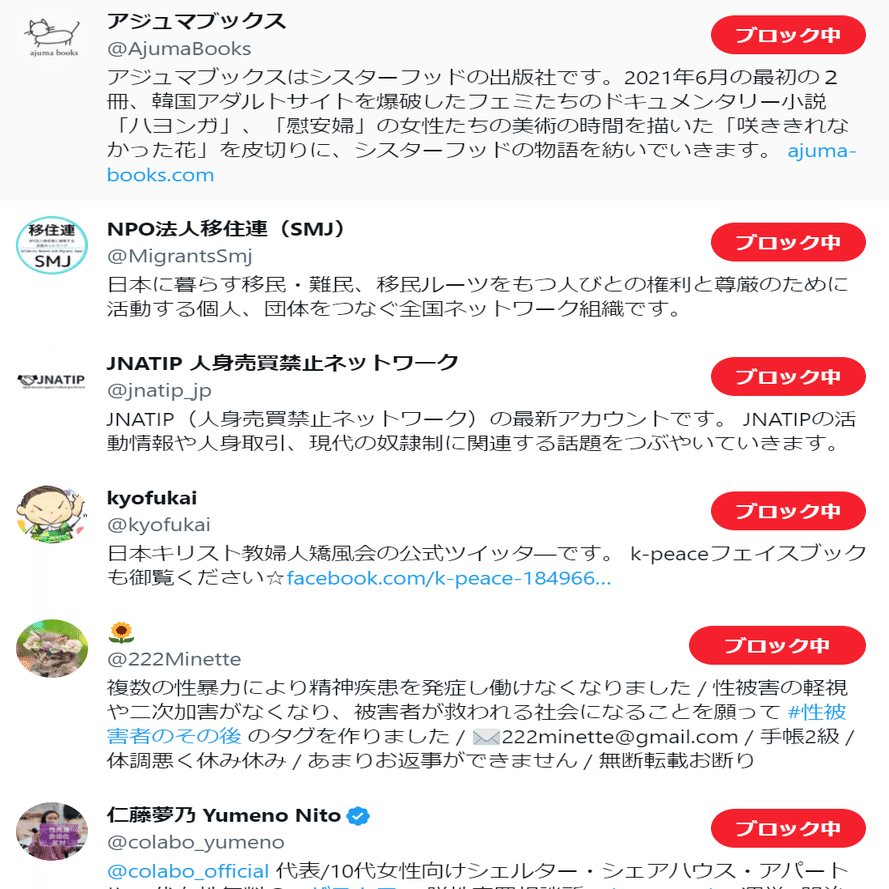View 仁藤夢乃 Yumeno Nito's profile
The image size is (889, 889).
coord(224,815)
